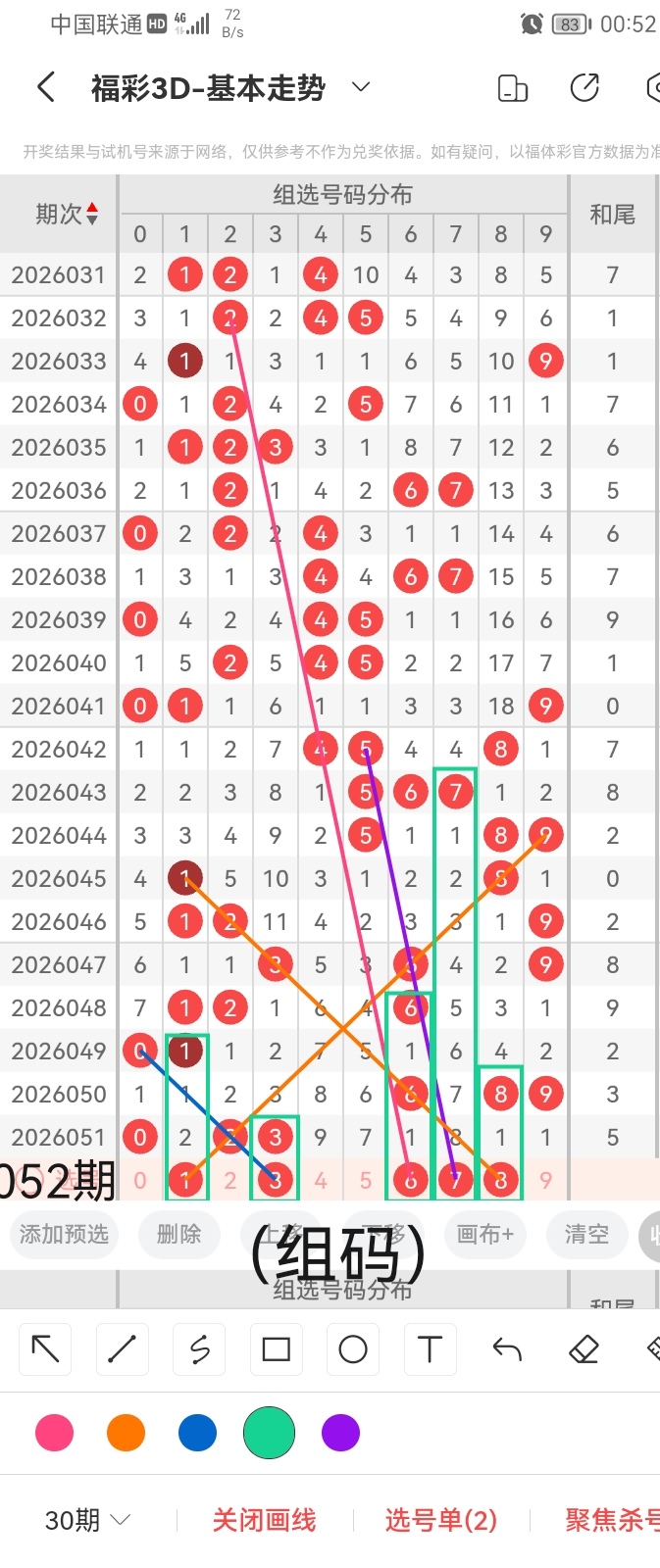Tap the 删除 button
The image size is (660, 1568).
click(x=178, y=1234)
